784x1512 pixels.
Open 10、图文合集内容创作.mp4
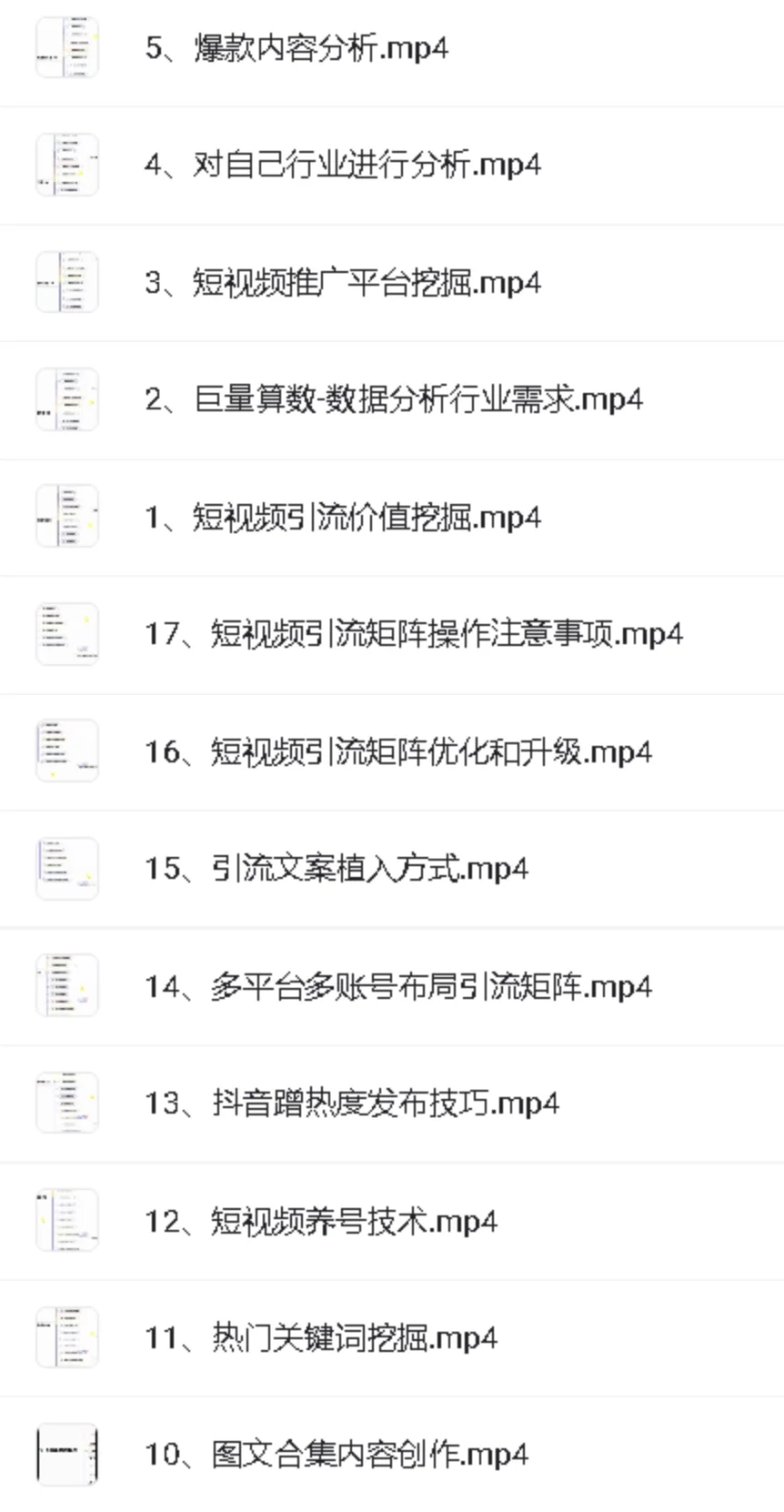[x=337, y=1453]
